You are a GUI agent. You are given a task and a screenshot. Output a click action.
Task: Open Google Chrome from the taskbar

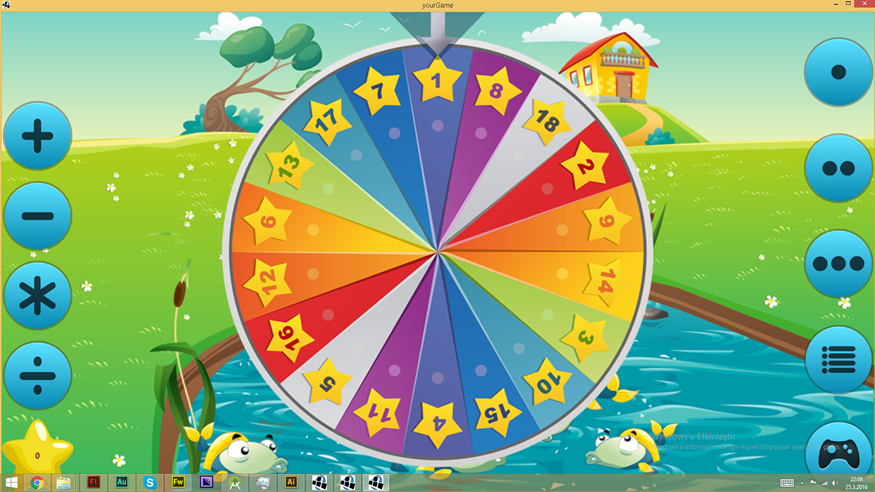(38, 482)
